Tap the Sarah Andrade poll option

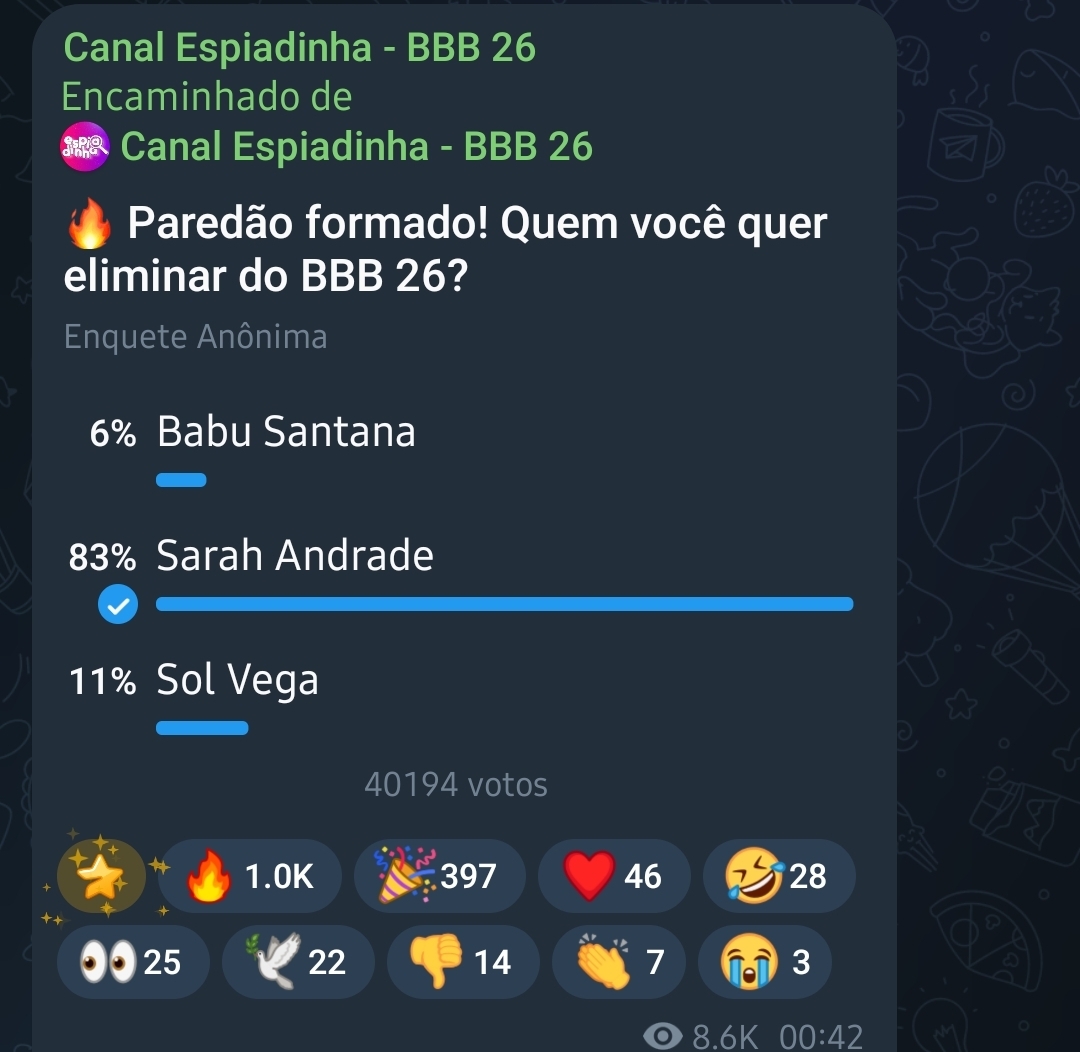pos(295,556)
